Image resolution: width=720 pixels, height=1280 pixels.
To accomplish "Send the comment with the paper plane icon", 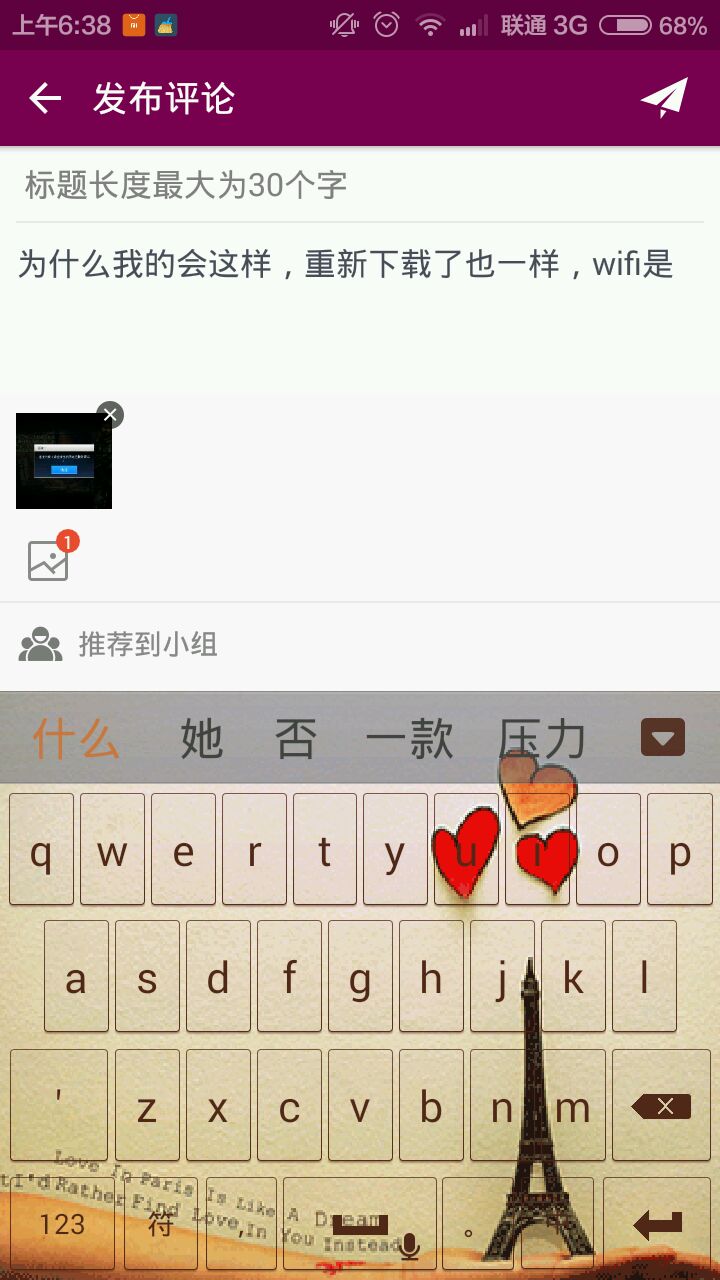I will (x=664, y=98).
